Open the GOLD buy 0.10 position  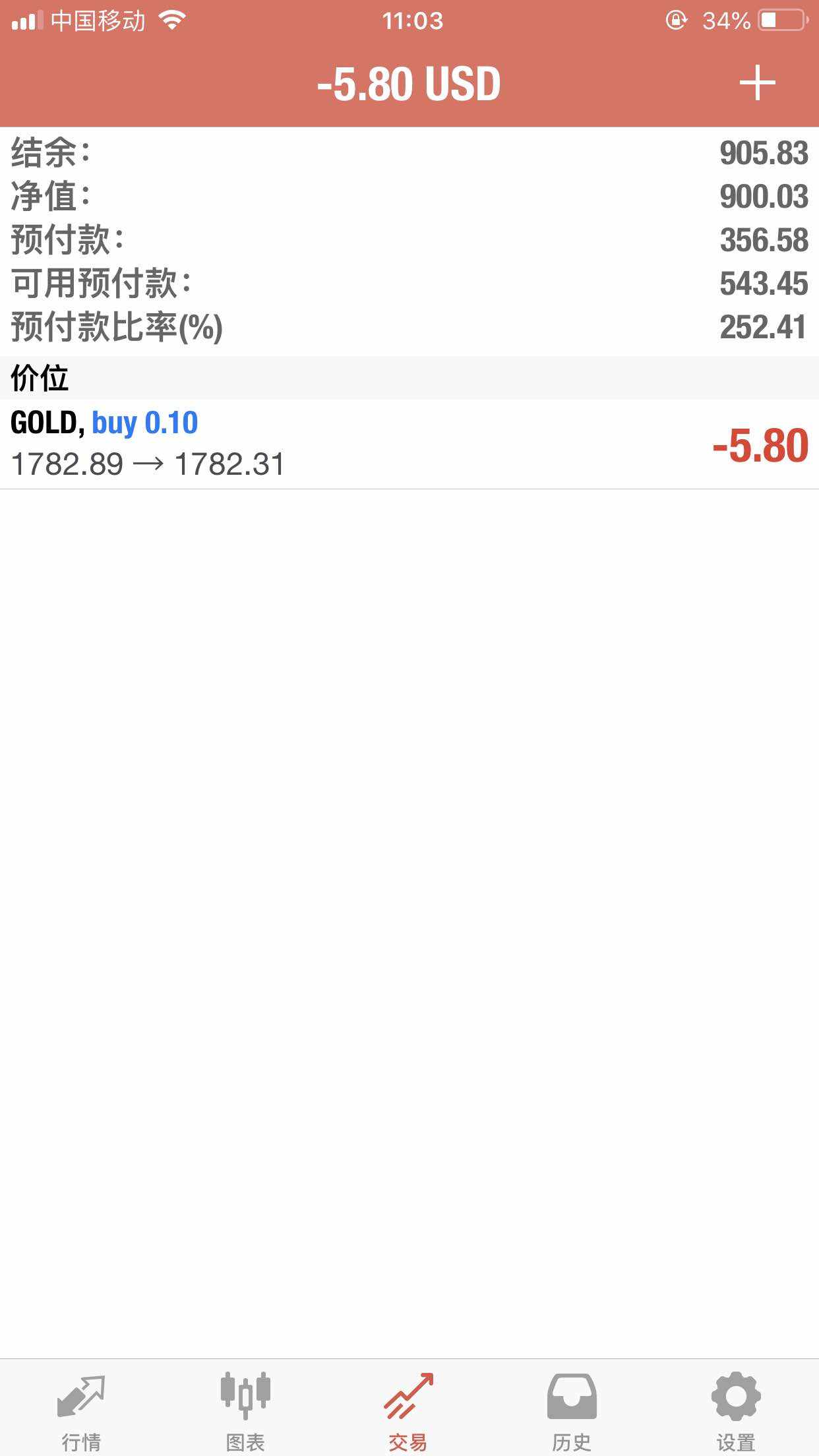click(x=409, y=444)
